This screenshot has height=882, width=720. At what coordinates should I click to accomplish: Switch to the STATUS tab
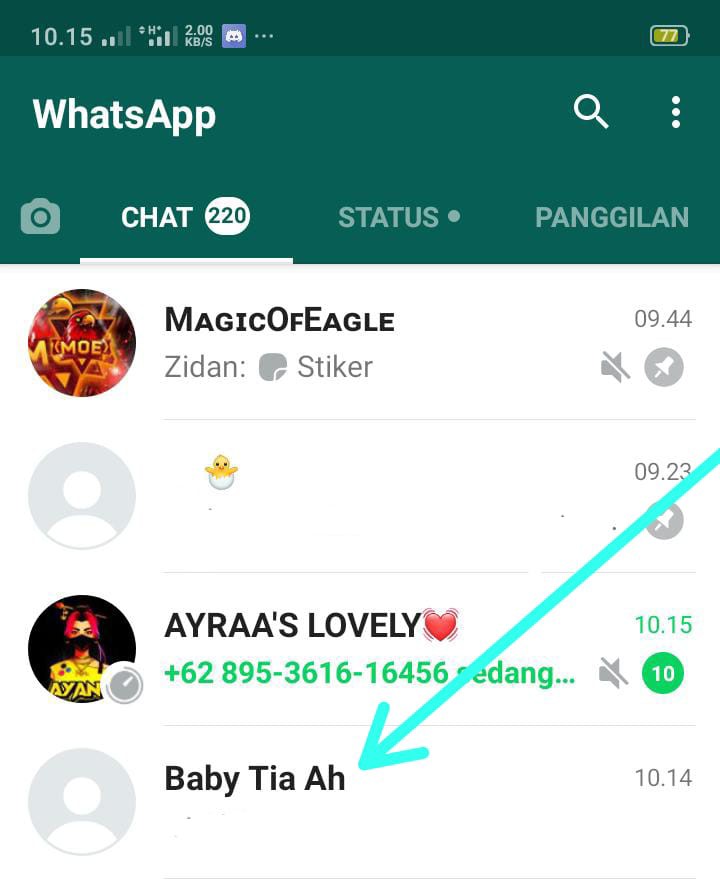click(398, 217)
